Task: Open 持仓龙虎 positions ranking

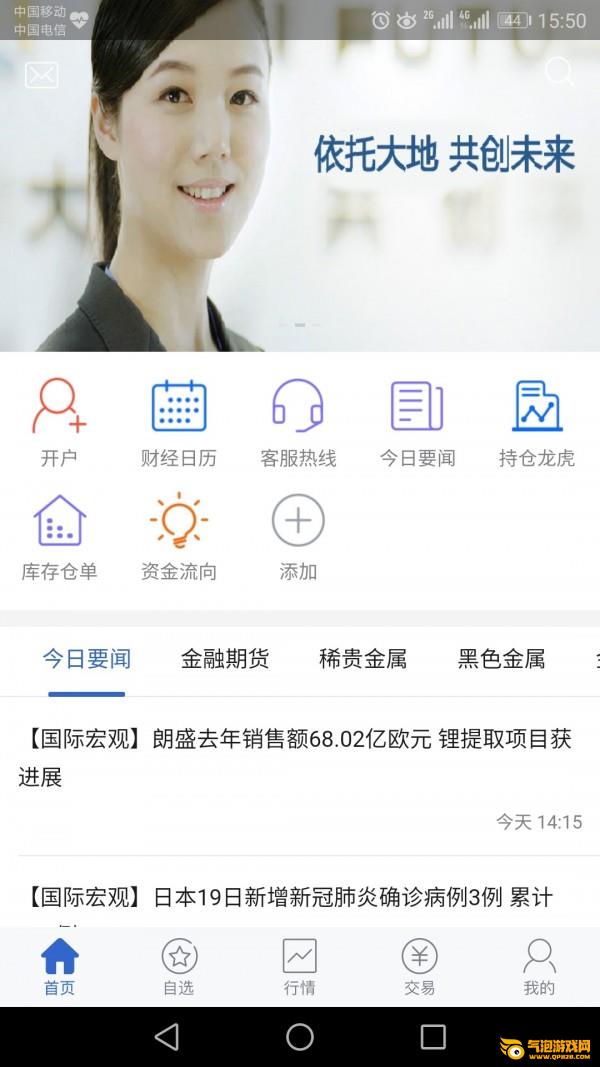Action: click(x=537, y=422)
